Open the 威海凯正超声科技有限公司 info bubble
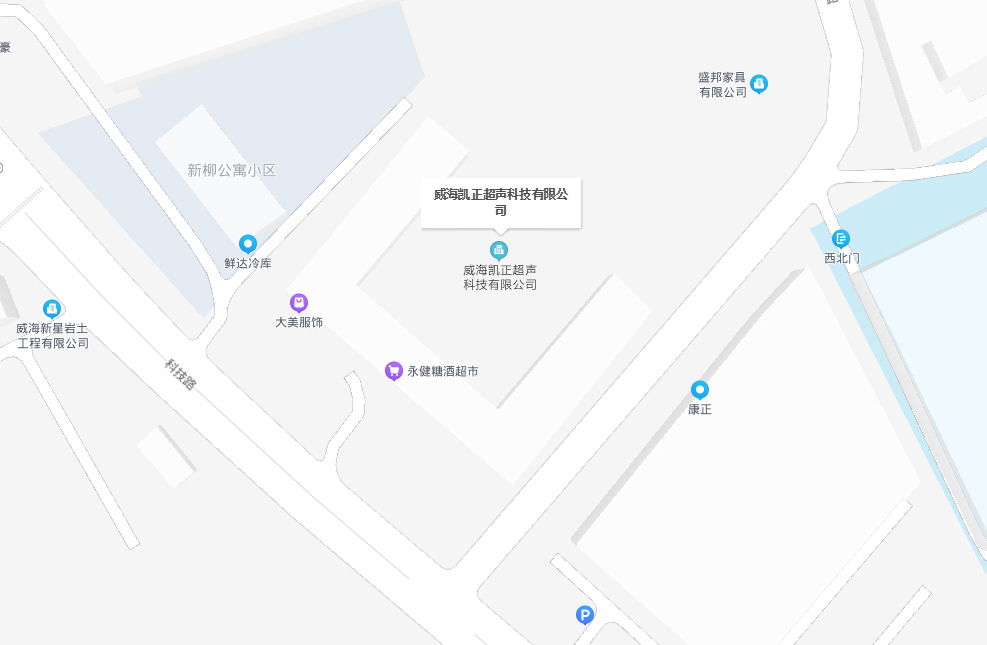 click(x=501, y=202)
